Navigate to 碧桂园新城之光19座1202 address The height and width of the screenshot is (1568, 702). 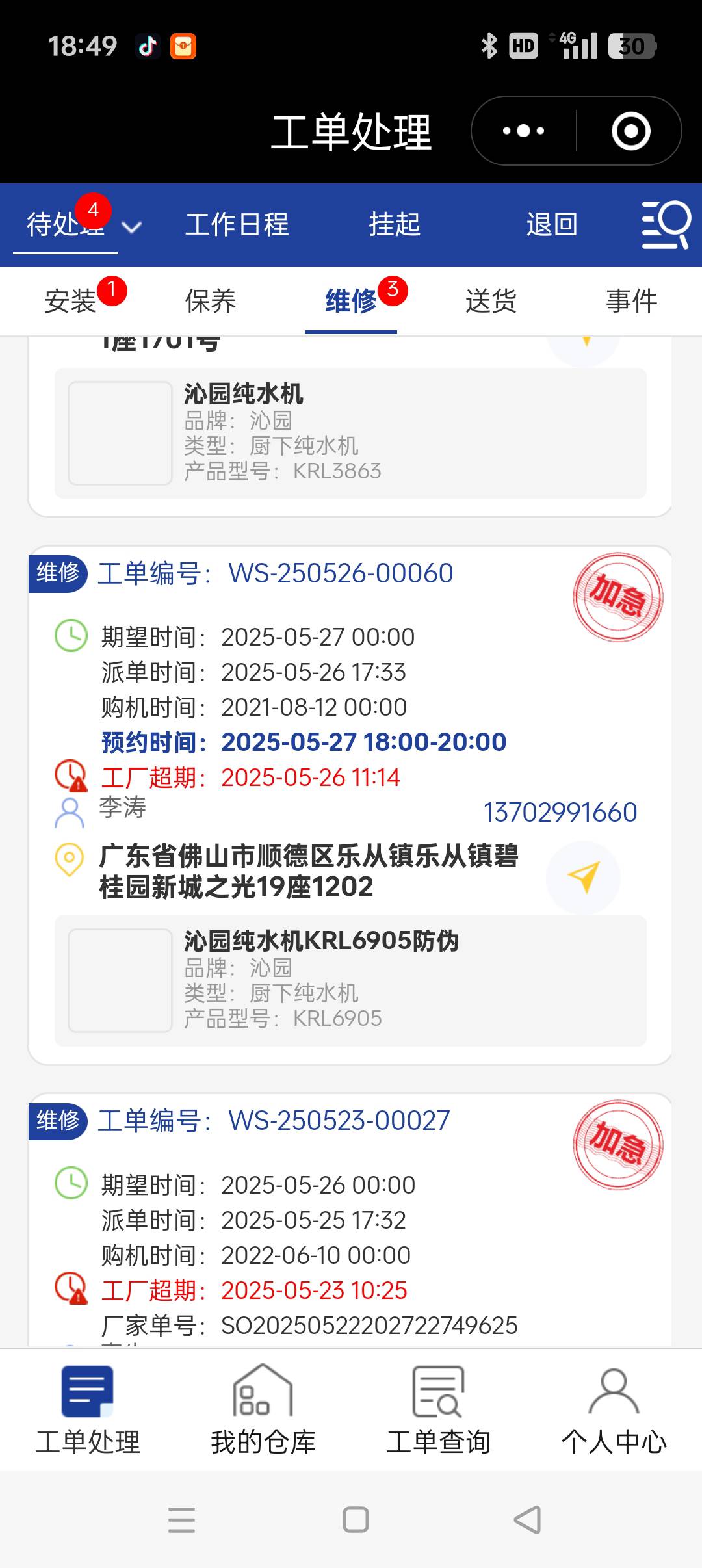pos(583,878)
